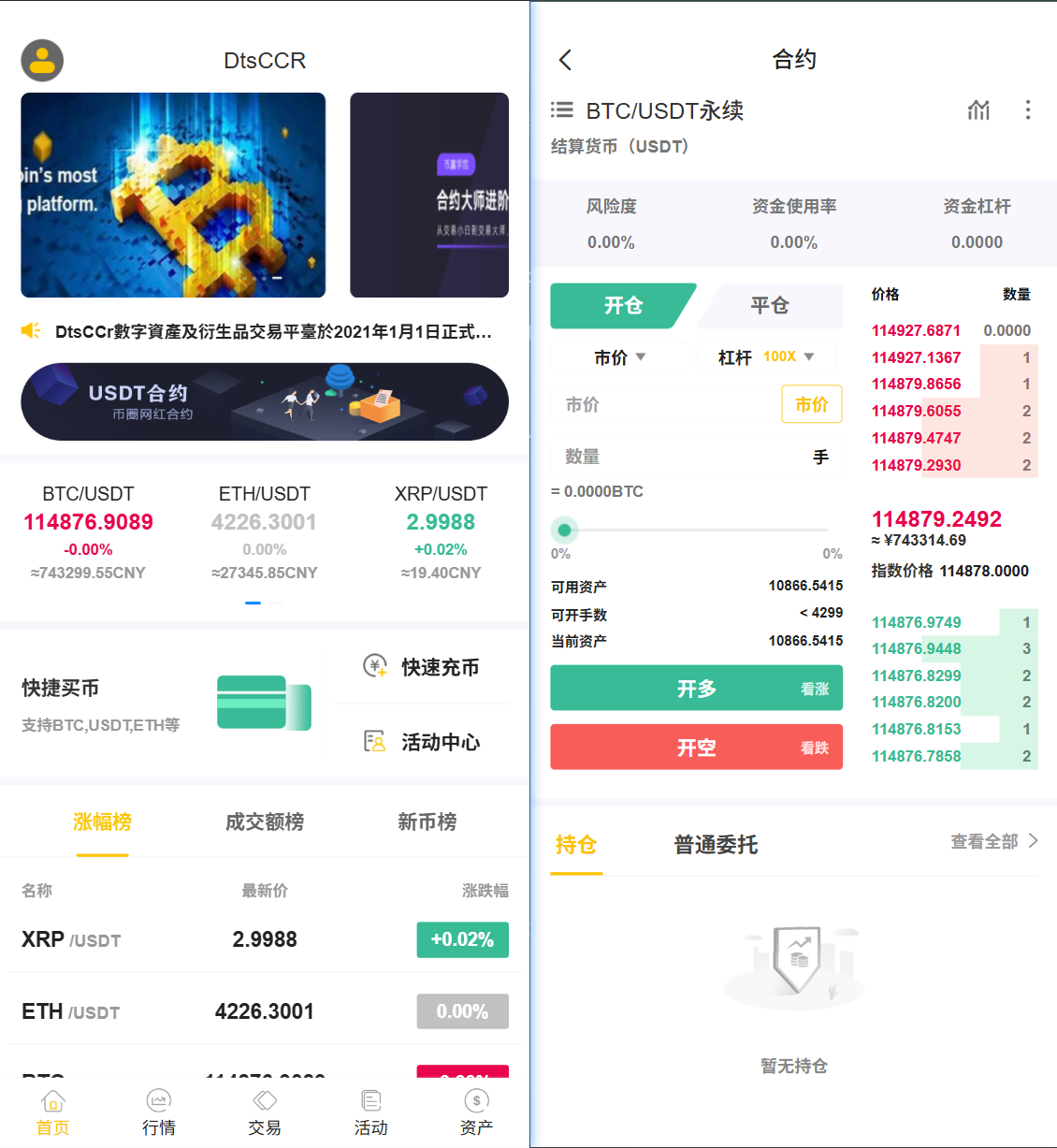Tap 开多 to go long
Viewport: 1057px width, 1148px height.
tap(696, 689)
